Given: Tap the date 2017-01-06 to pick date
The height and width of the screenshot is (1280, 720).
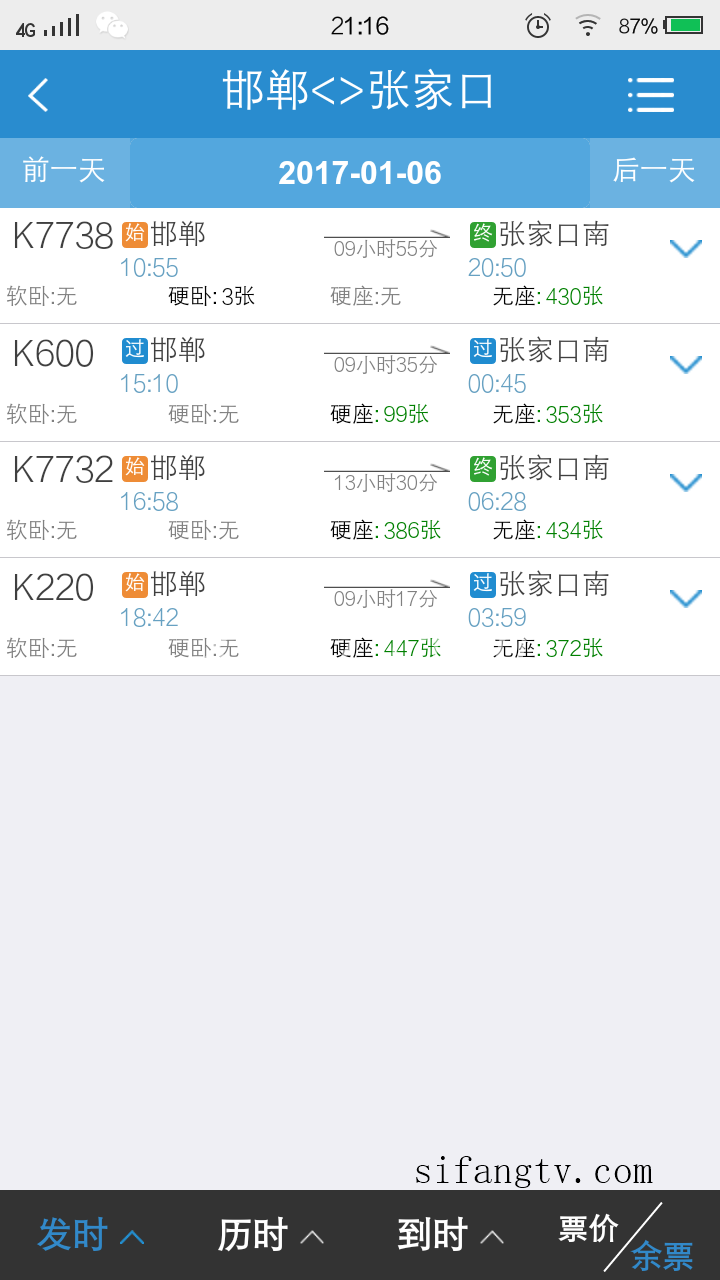Looking at the screenshot, I should point(360,173).
